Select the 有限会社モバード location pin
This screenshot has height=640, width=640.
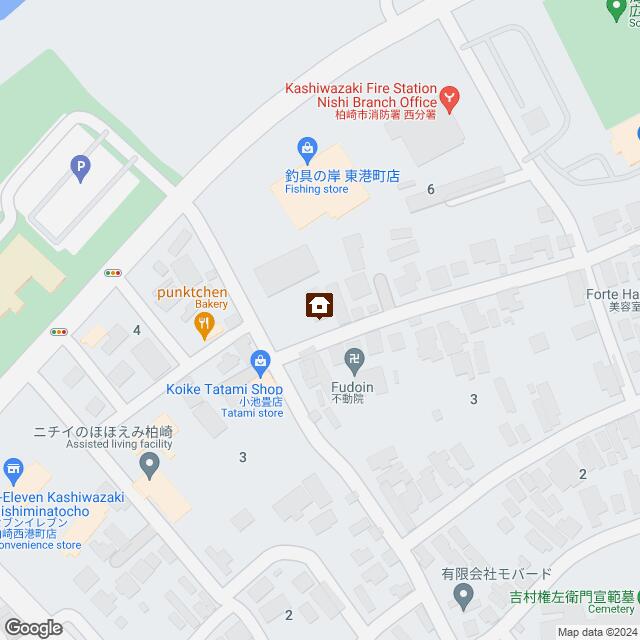coord(463,598)
